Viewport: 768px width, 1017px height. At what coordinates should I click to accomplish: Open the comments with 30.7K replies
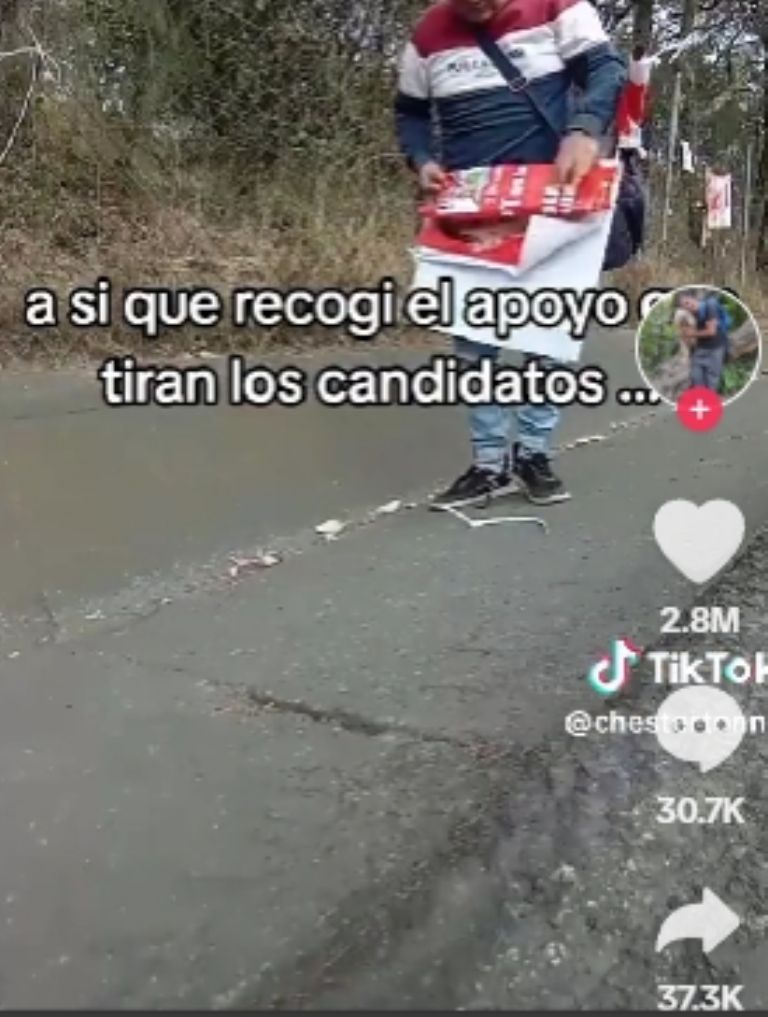pos(700,728)
